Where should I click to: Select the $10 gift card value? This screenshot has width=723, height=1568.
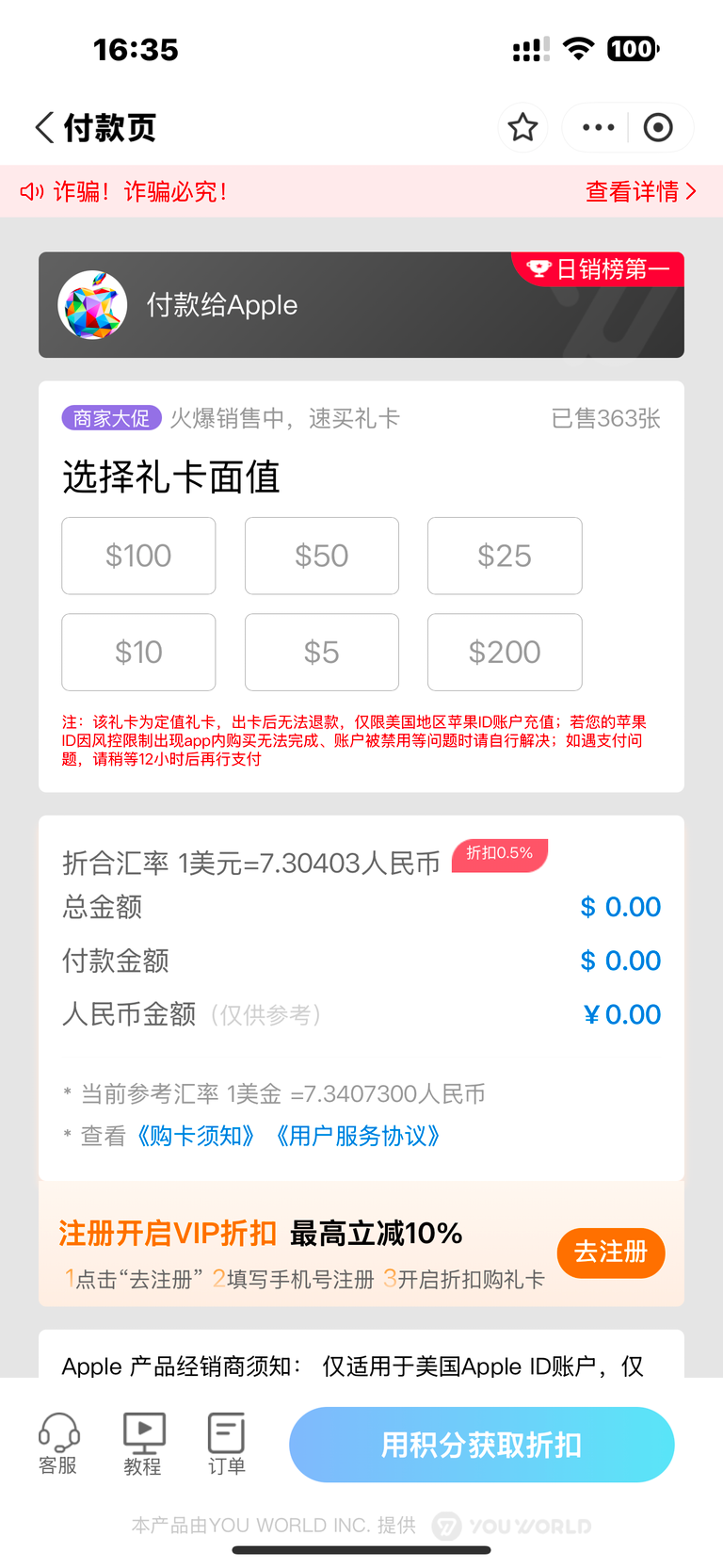[x=138, y=653]
